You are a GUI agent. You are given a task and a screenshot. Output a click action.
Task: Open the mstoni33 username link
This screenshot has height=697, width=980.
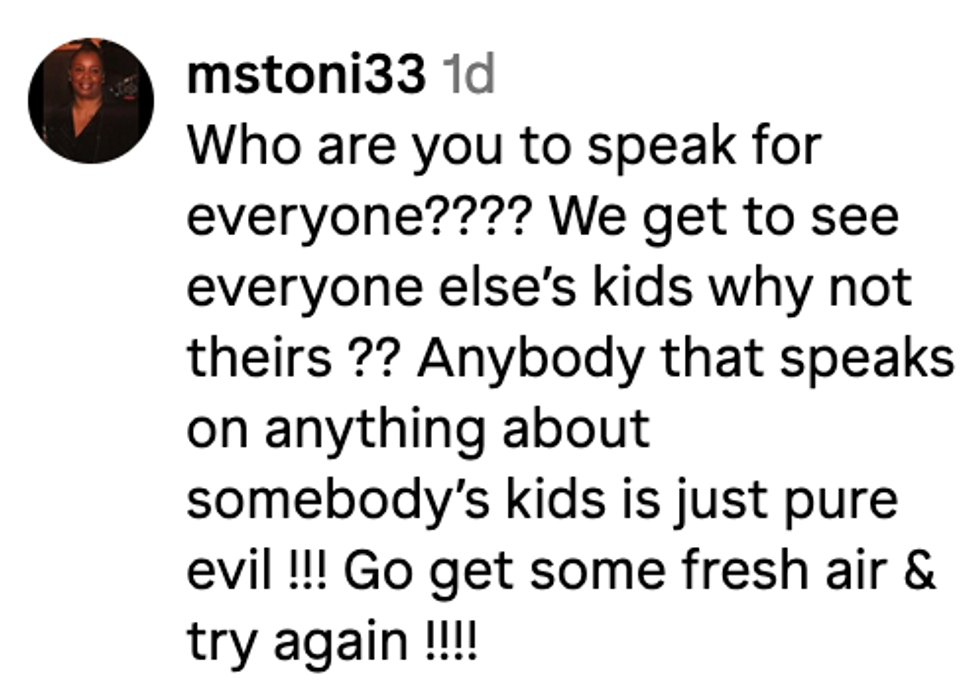click(306, 76)
